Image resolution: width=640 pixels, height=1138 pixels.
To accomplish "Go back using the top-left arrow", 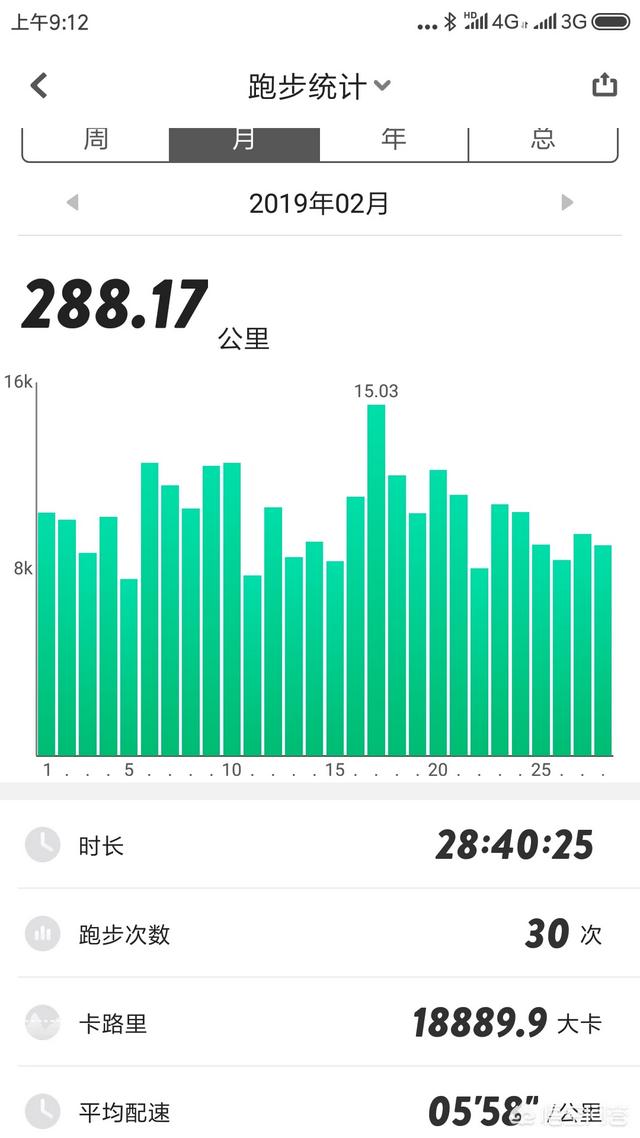I will click(x=39, y=86).
